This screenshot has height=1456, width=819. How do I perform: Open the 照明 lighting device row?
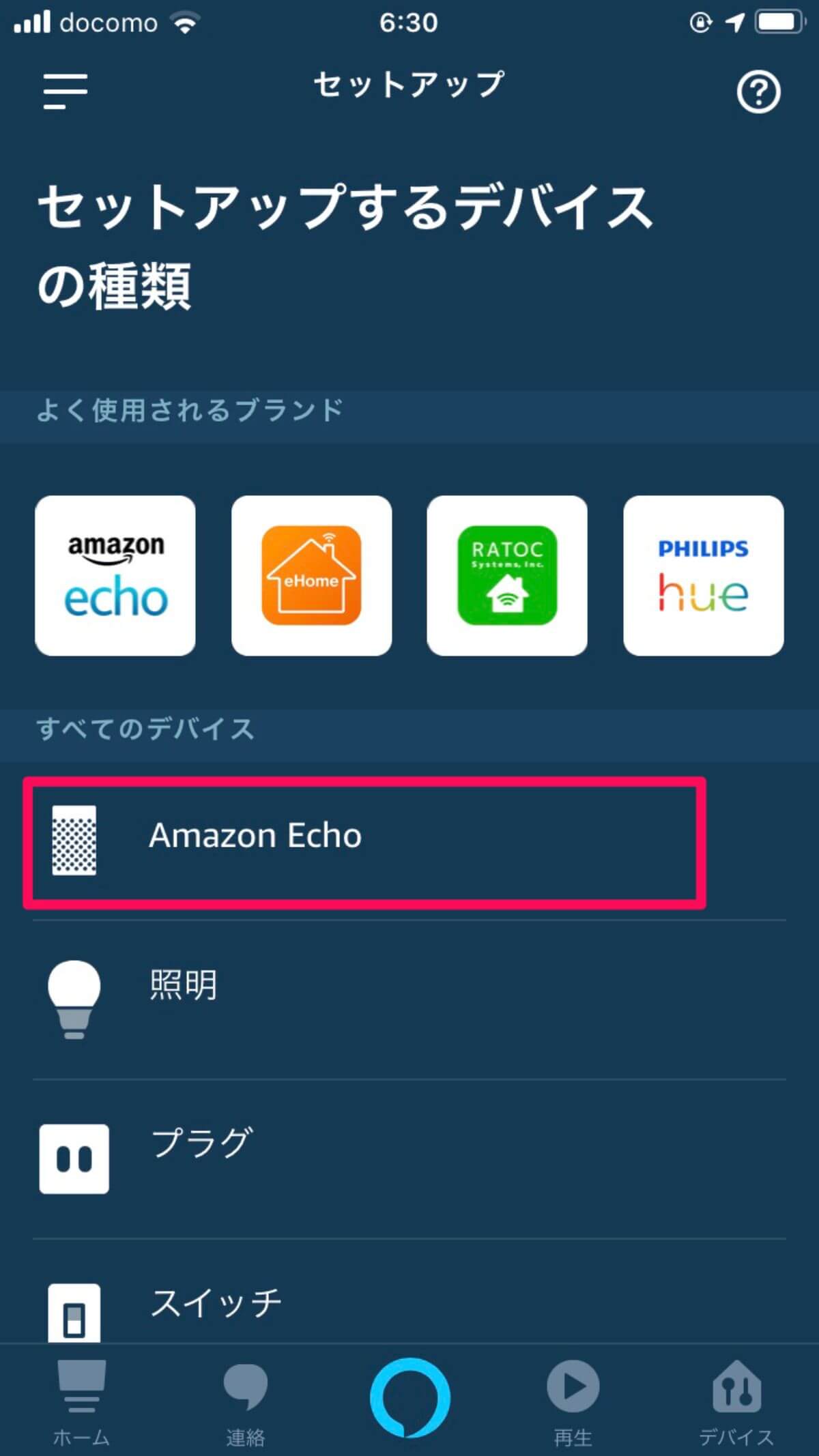409,999
